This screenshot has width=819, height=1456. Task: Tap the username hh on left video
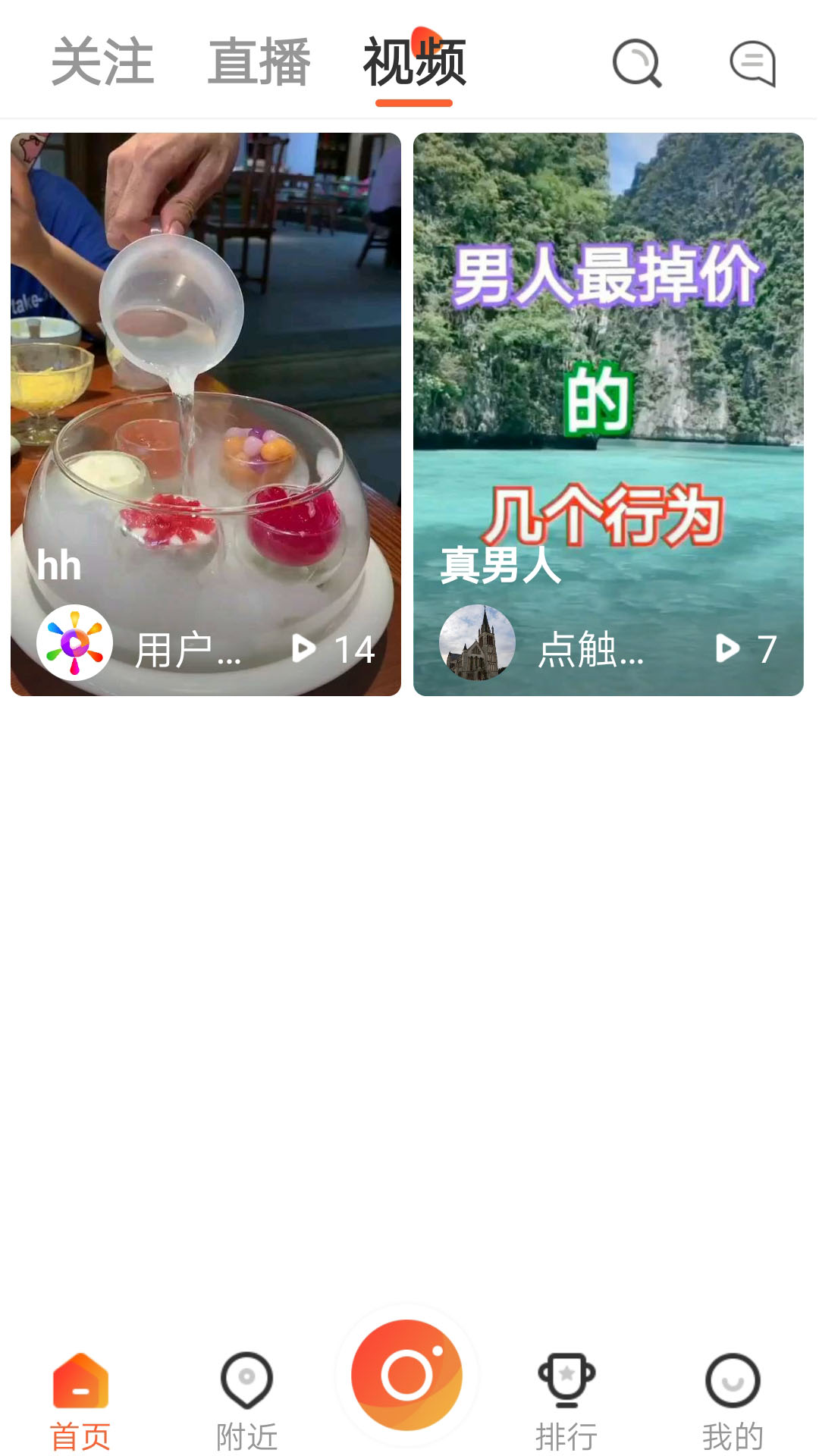point(59,566)
